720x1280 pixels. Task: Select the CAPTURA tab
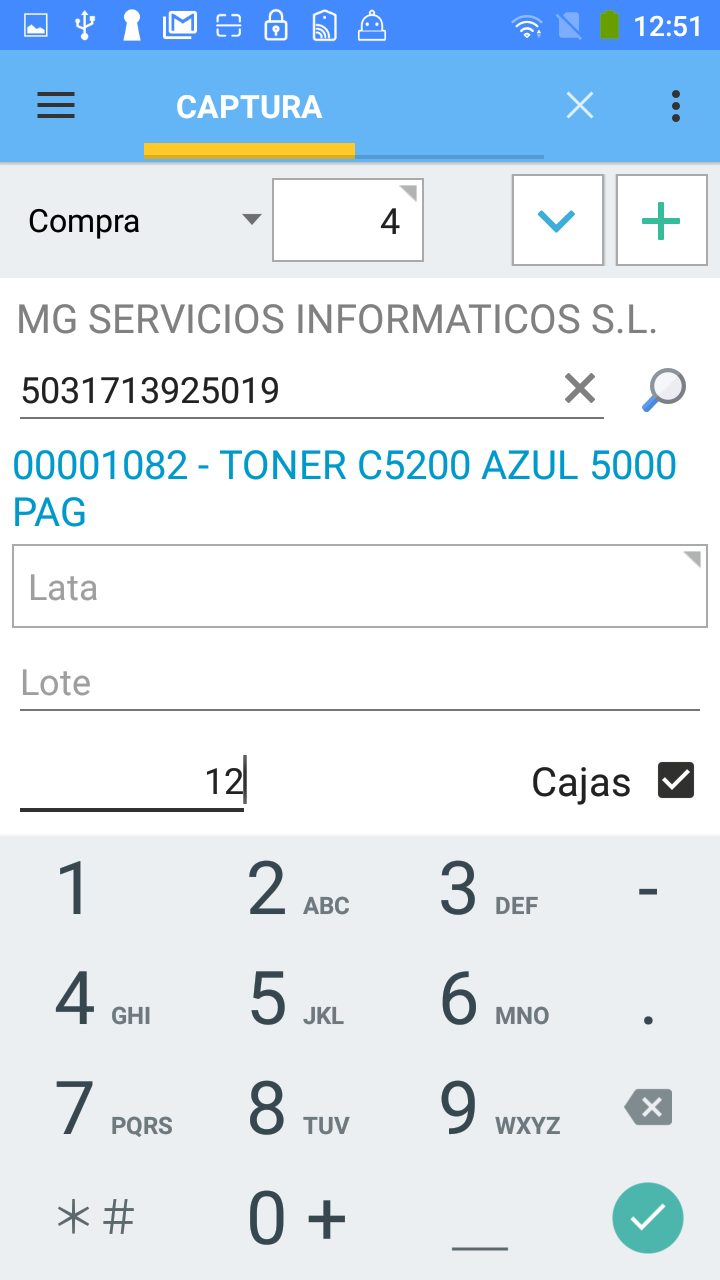point(249,107)
